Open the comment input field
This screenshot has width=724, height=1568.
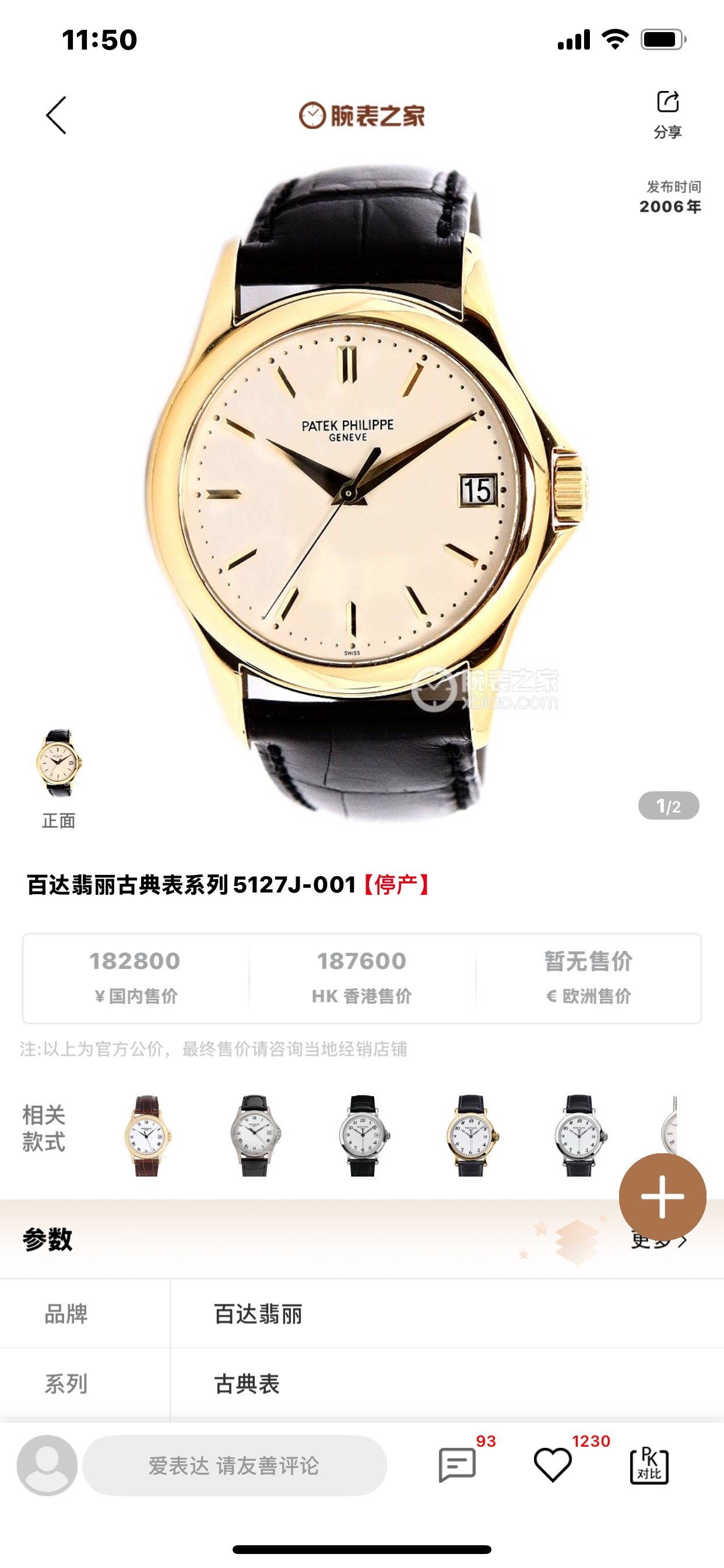(x=234, y=1465)
